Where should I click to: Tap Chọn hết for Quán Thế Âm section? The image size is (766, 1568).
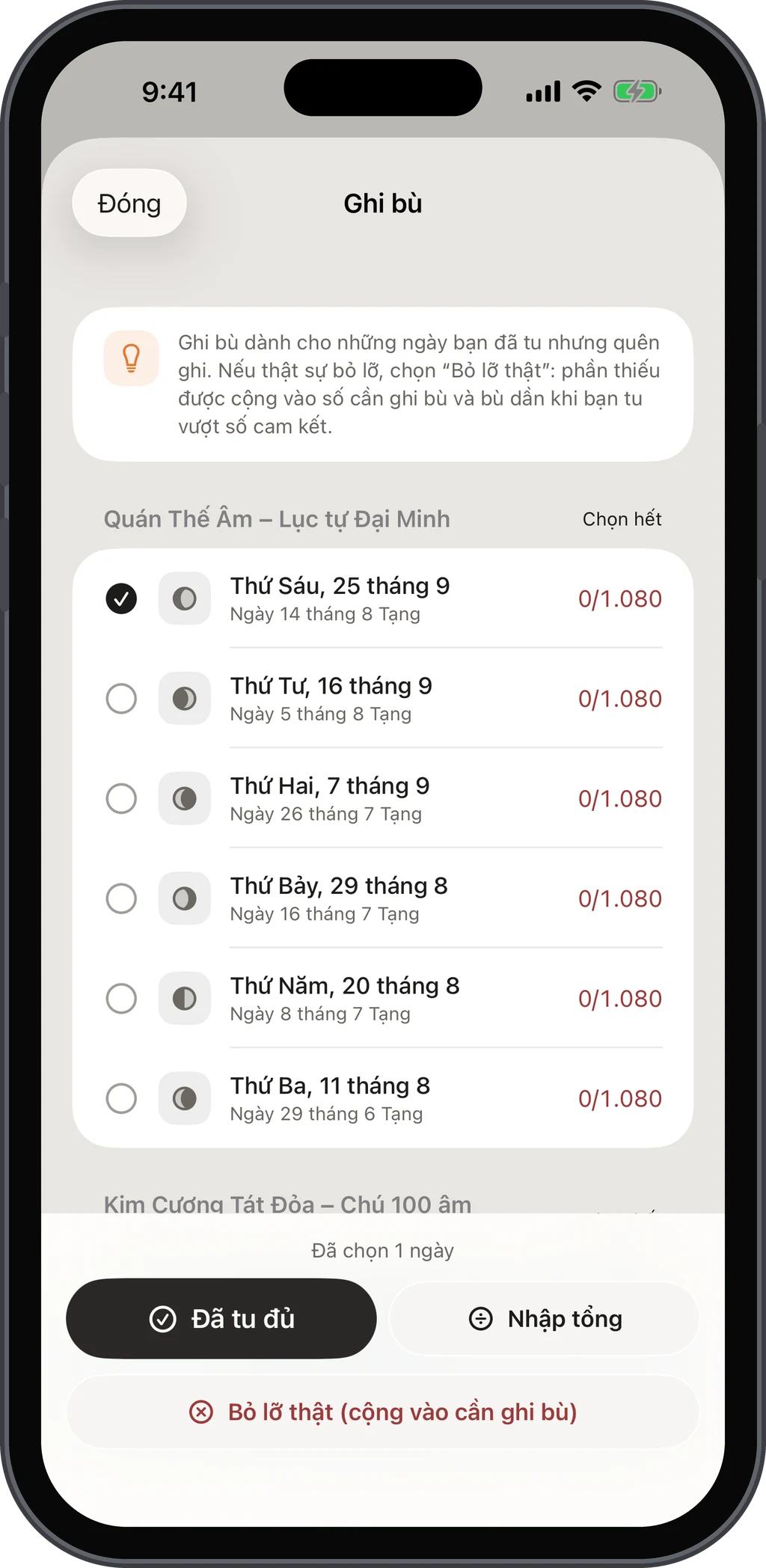tap(622, 519)
